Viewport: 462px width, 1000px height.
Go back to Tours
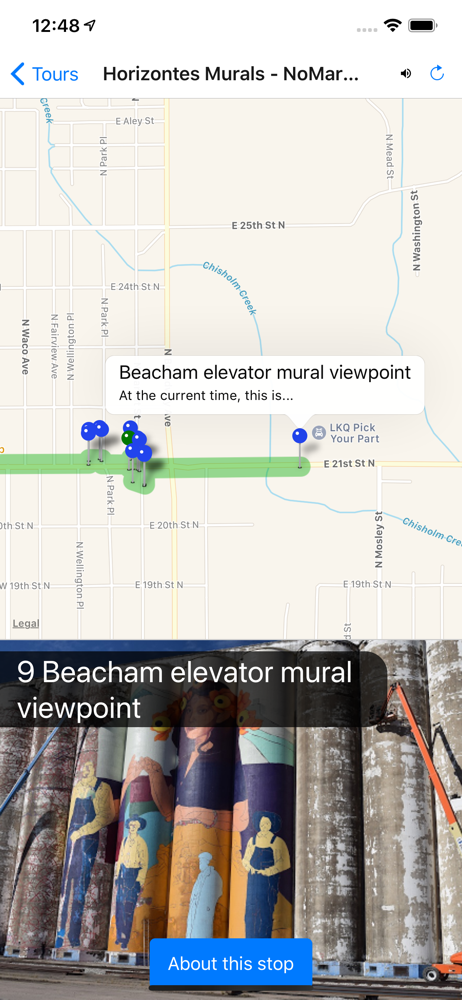(45, 74)
